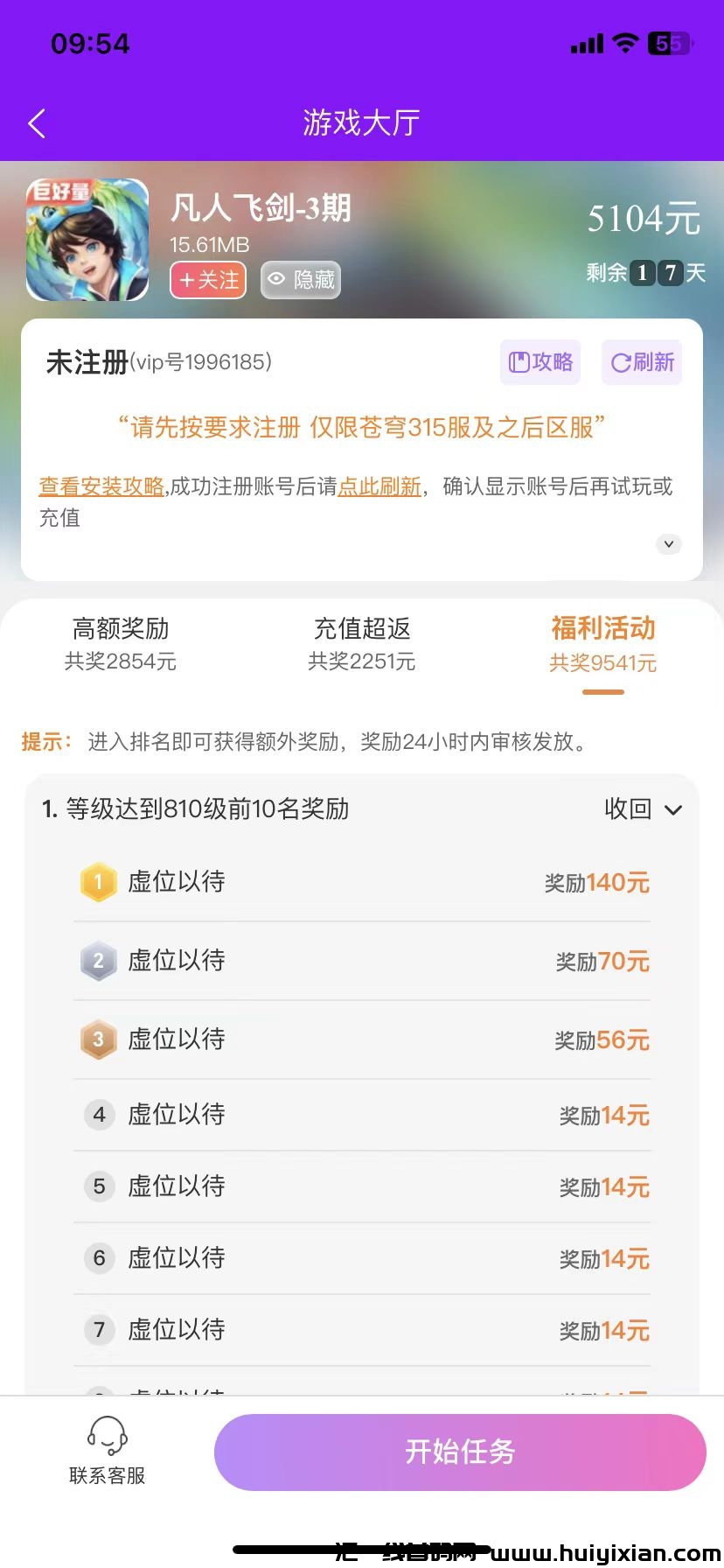Expand the registration notice chevron
Image resolution: width=724 pixels, height=1568 pixels.
pos(668,544)
